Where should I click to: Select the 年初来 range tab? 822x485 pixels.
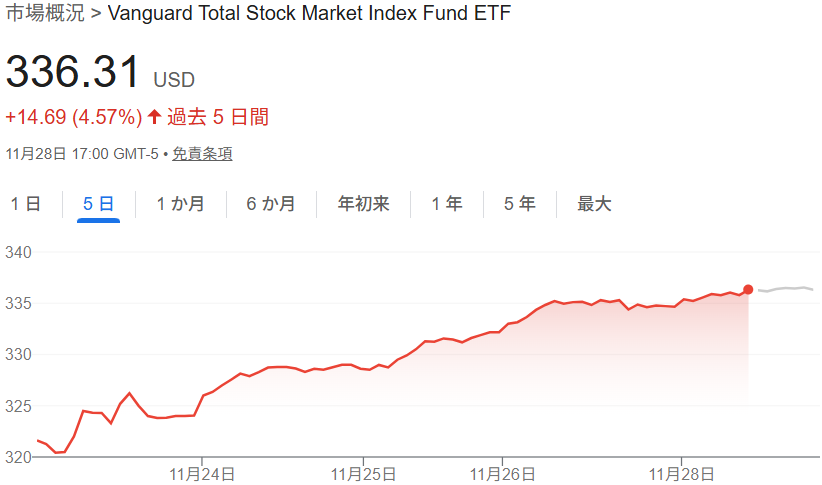pos(364,204)
